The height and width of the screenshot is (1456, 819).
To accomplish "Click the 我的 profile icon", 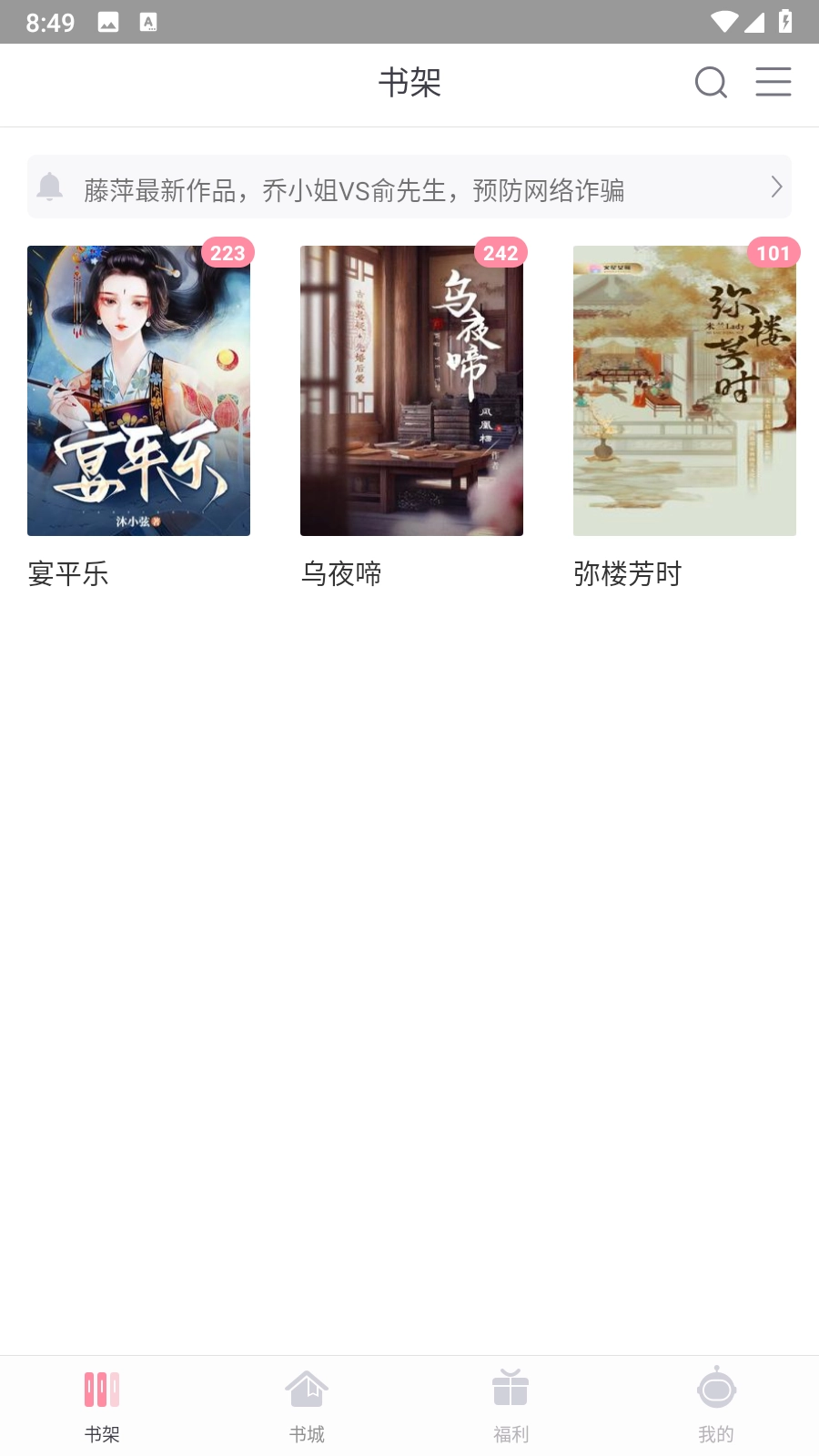I will coord(716,1390).
